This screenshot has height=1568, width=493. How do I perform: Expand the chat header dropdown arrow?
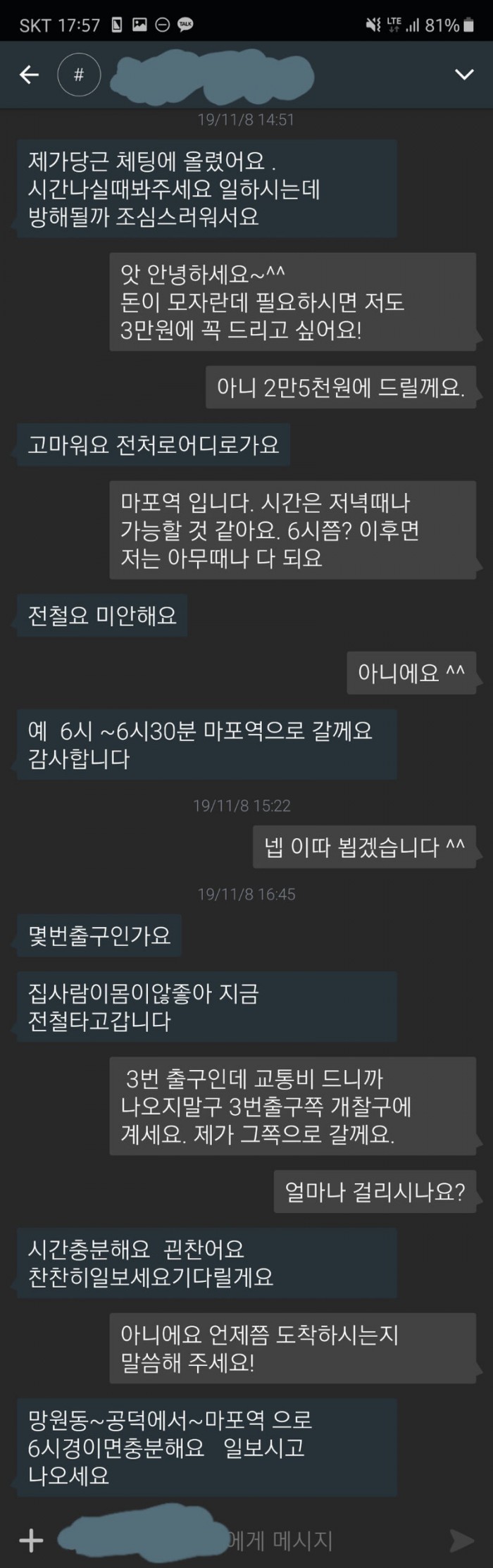[464, 75]
